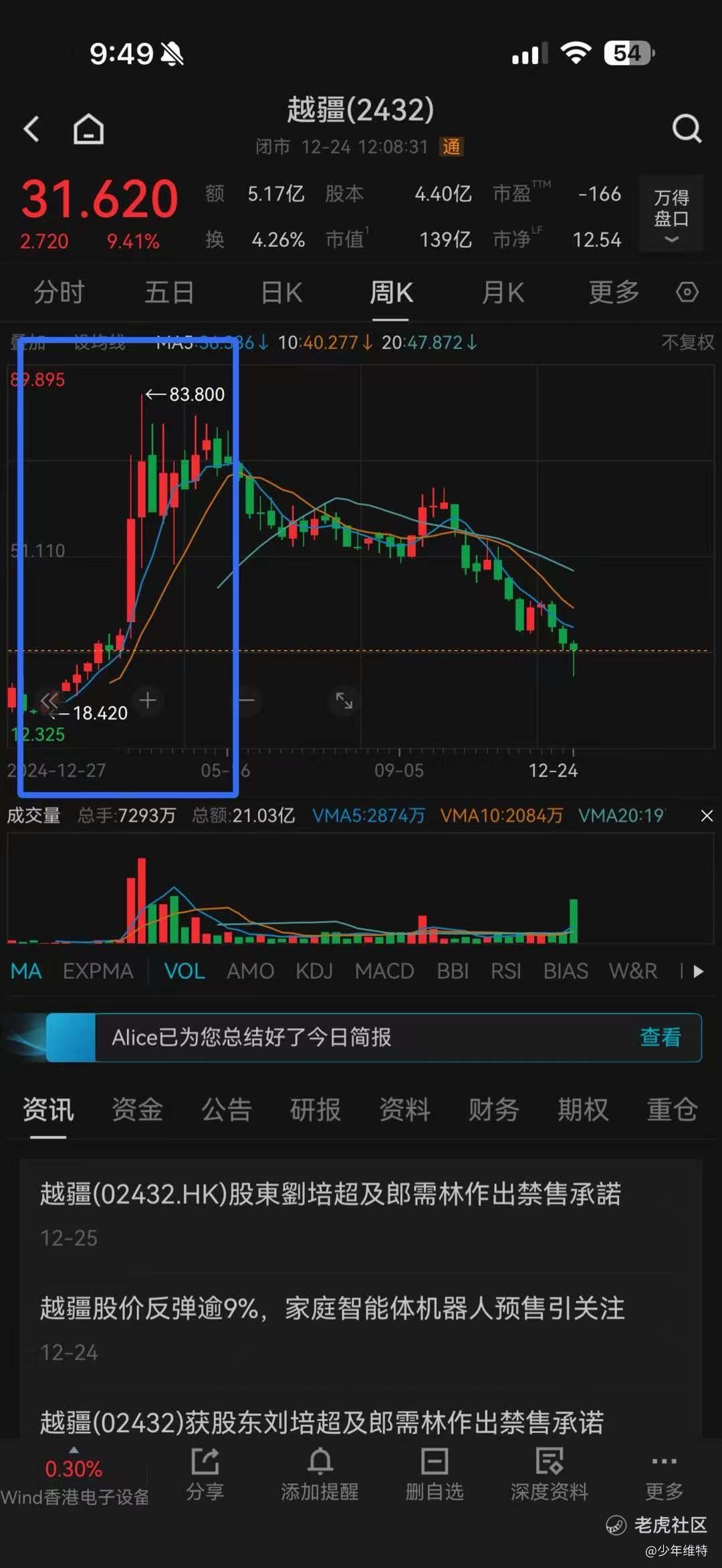This screenshot has height=1568, width=722.
Task: Close the 成交量 indicator panel
Action: (x=707, y=815)
